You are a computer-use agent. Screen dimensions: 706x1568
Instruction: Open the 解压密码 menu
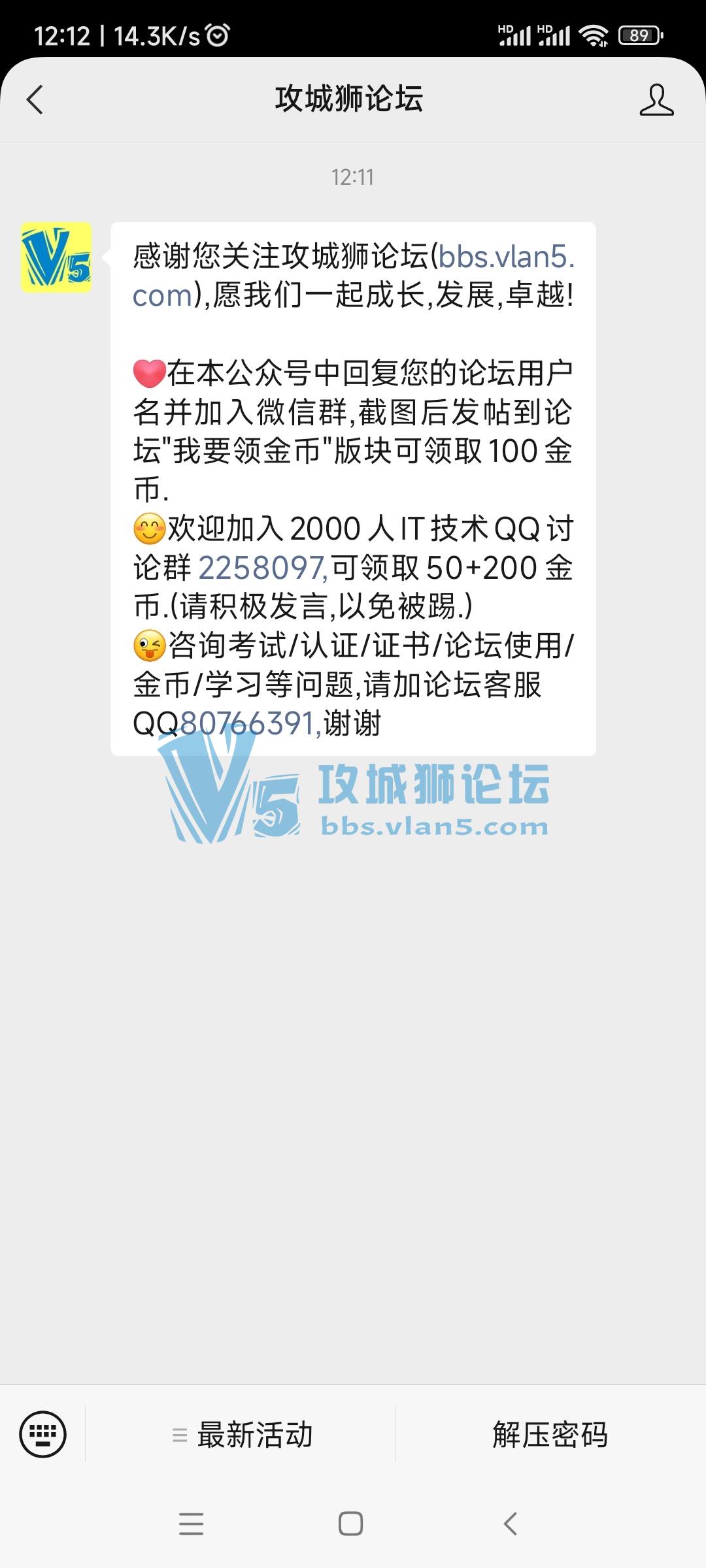[549, 1435]
